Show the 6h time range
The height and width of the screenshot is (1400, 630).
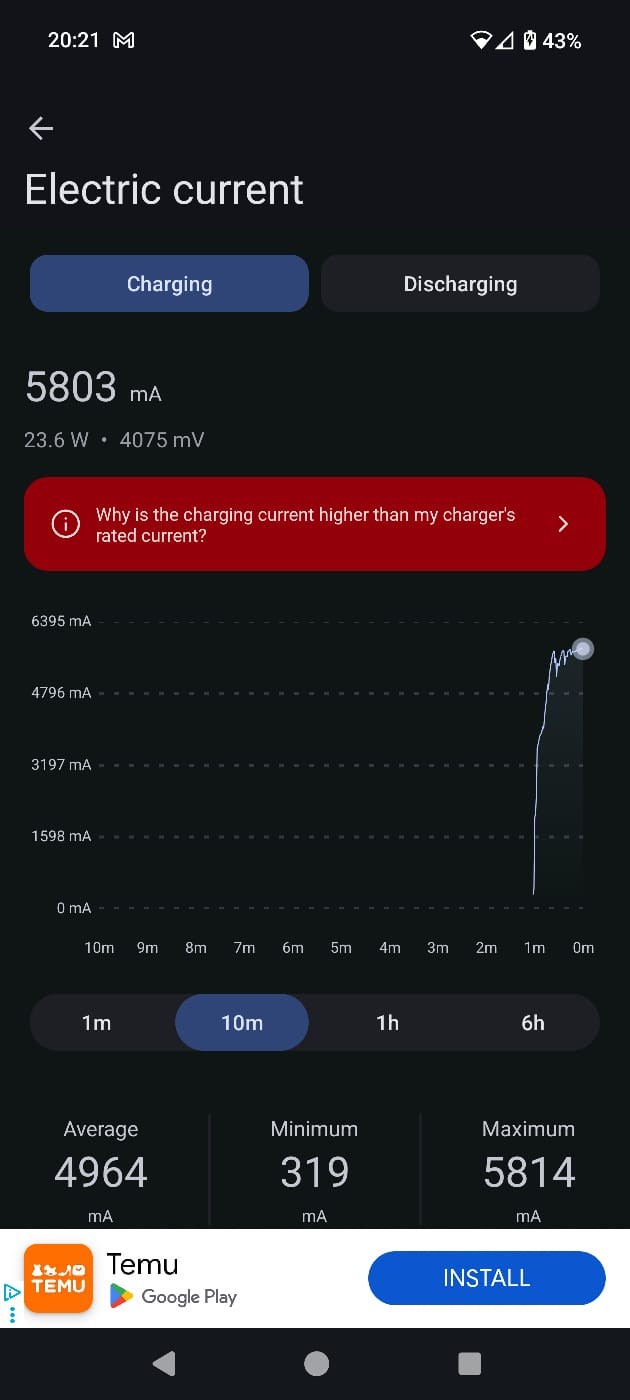533,1022
